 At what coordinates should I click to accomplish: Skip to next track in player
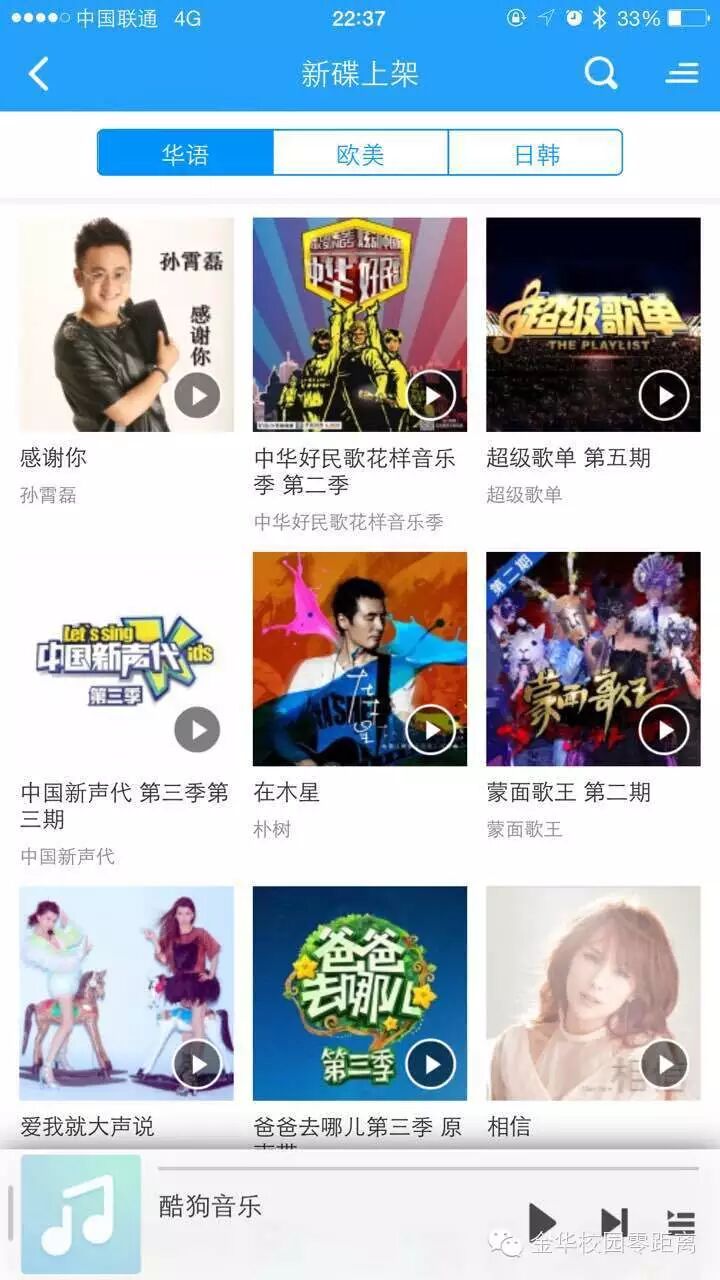click(x=613, y=1222)
